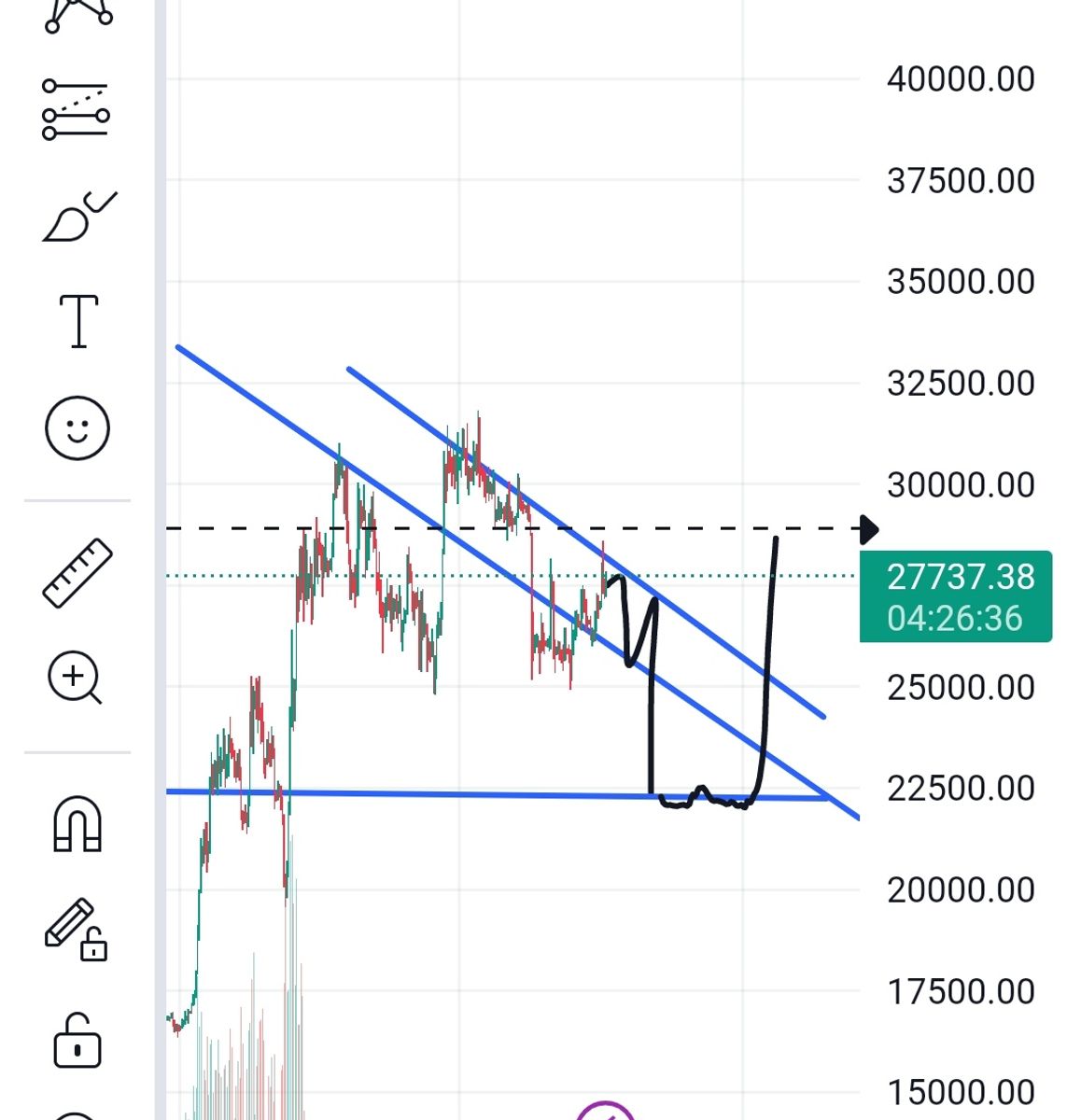
Task: Open the pattern tools at top
Action: (x=78, y=13)
